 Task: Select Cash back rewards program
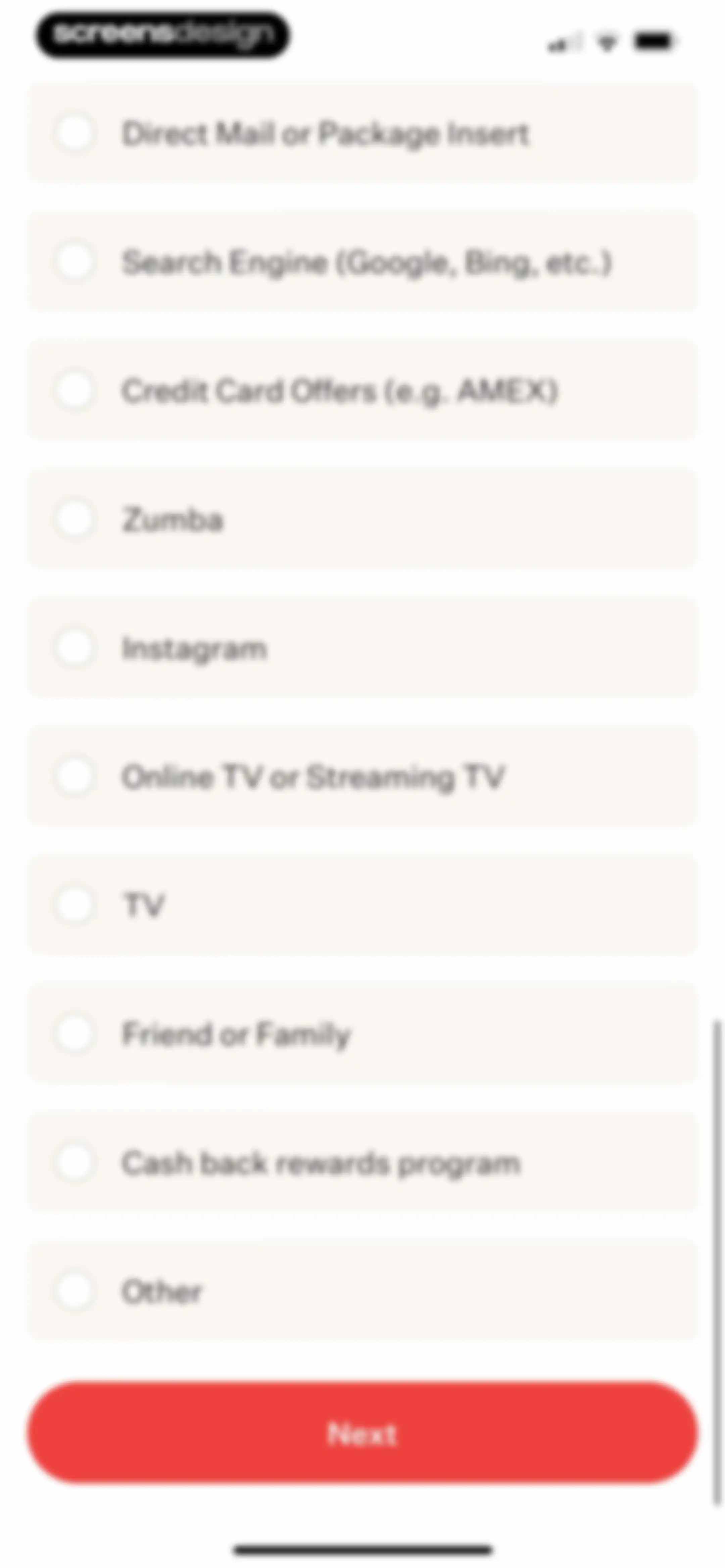click(362, 1162)
